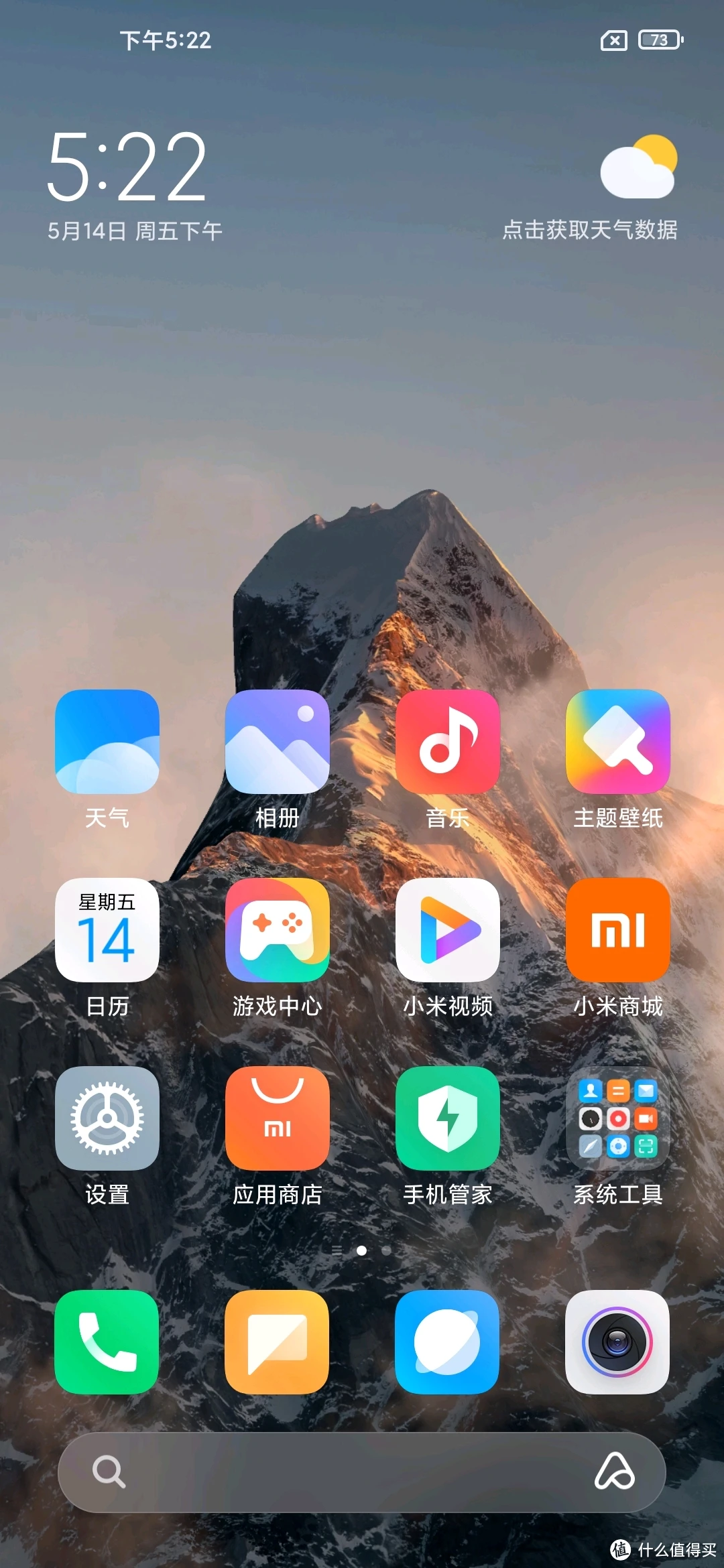This screenshot has height=1568, width=724.
Task: Open the messaging app in the dock
Action: pos(278,1342)
